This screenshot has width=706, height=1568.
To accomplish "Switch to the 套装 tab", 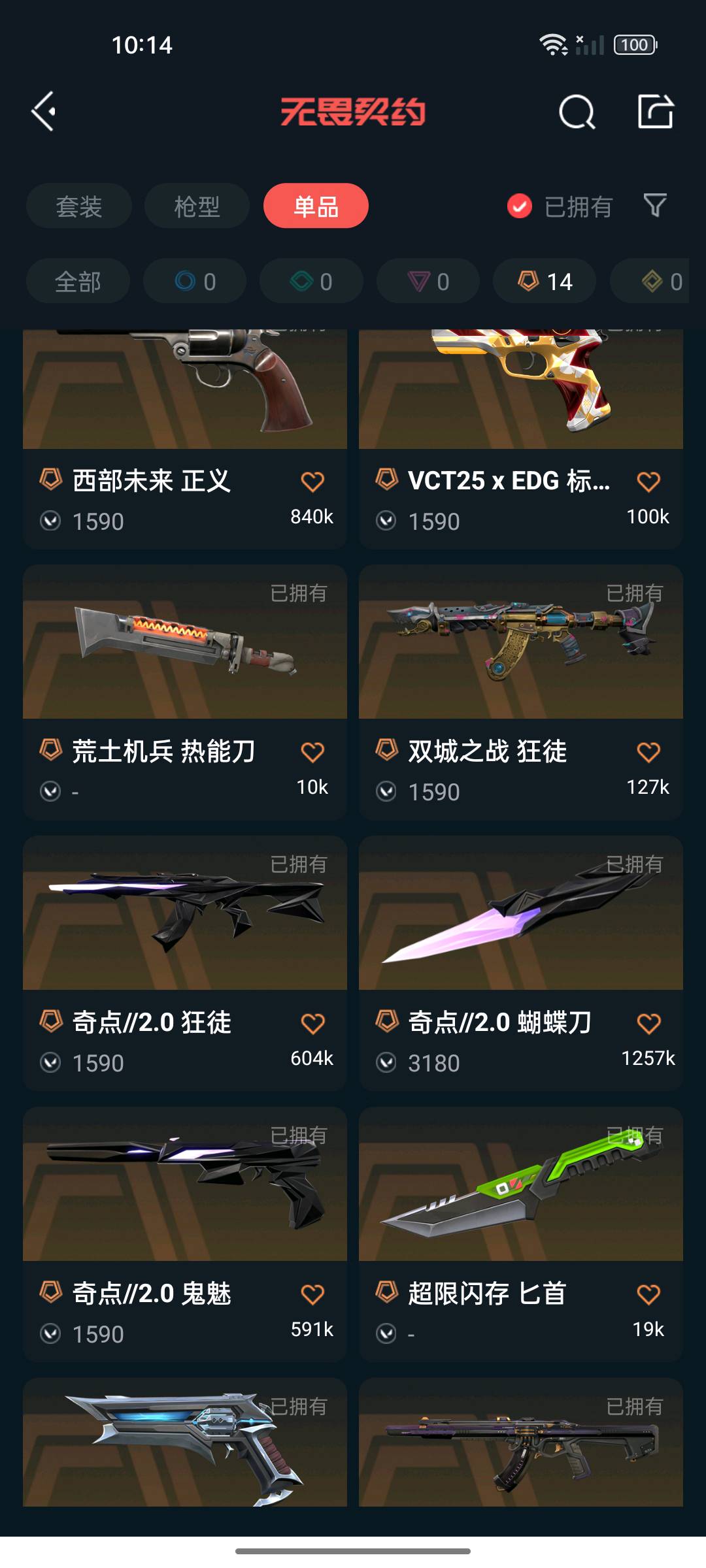I will (x=79, y=206).
